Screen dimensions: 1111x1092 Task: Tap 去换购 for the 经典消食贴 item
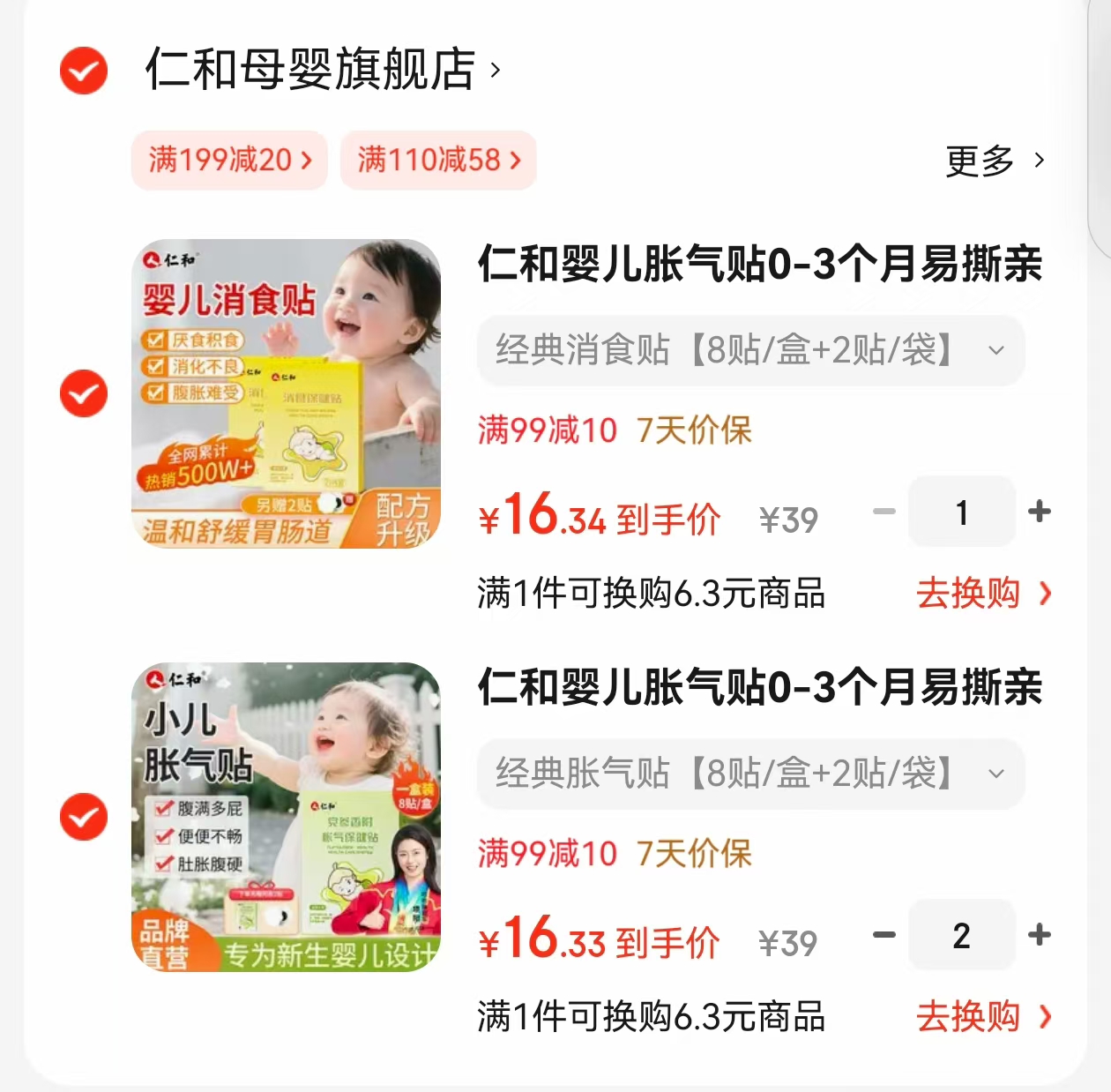click(983, 594)
